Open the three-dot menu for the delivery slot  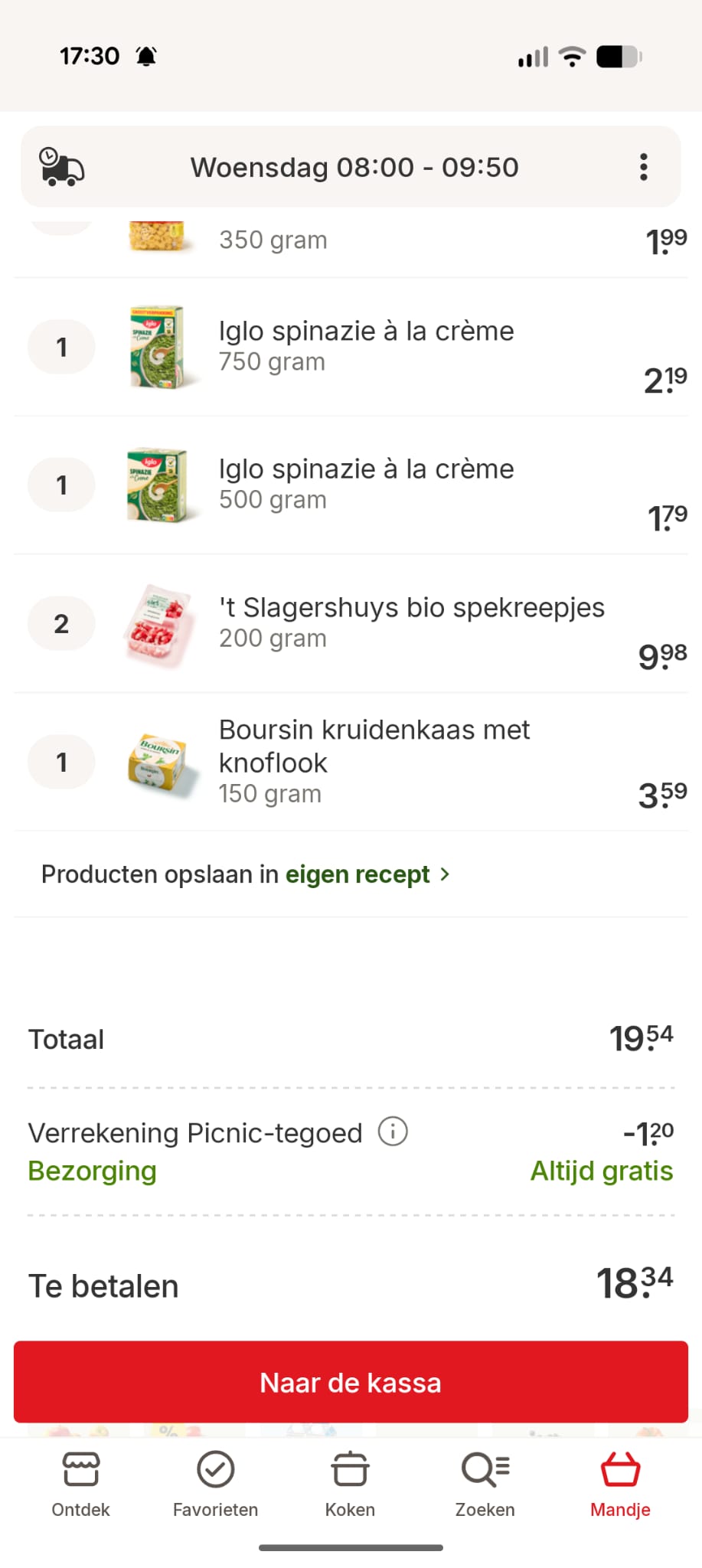(x=645, y=167)
